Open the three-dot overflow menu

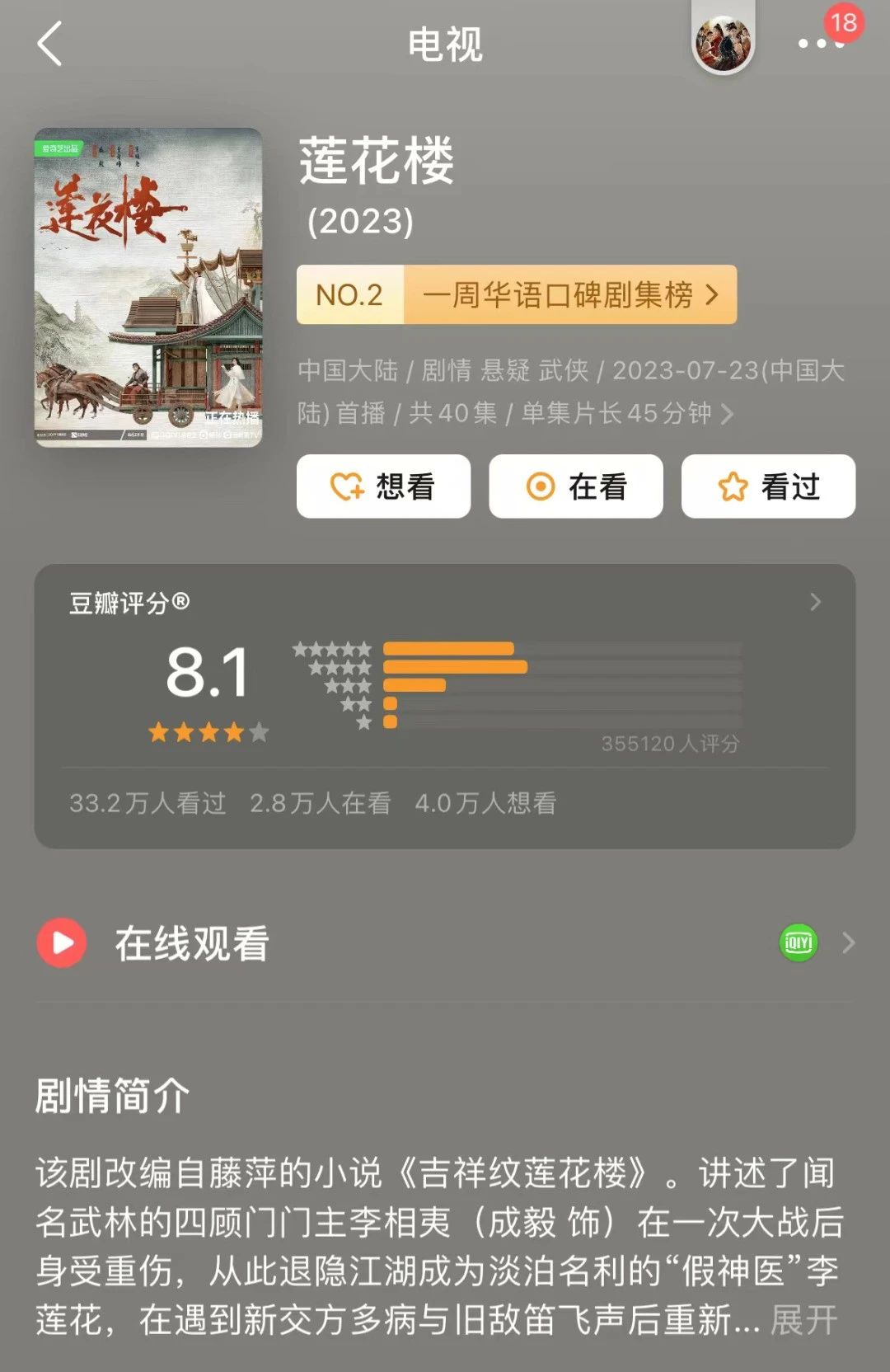[822, 44]
